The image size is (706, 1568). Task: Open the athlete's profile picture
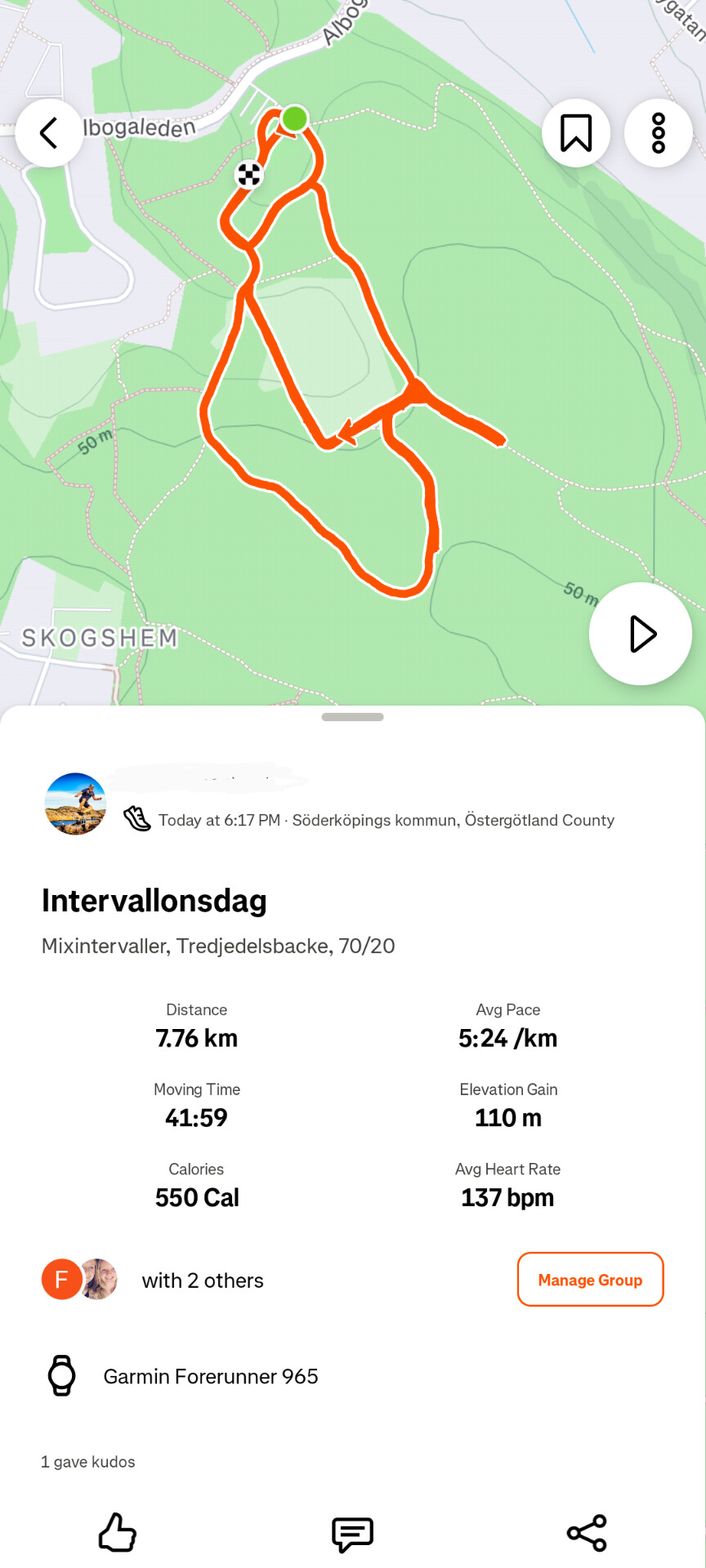click(75, 804)
